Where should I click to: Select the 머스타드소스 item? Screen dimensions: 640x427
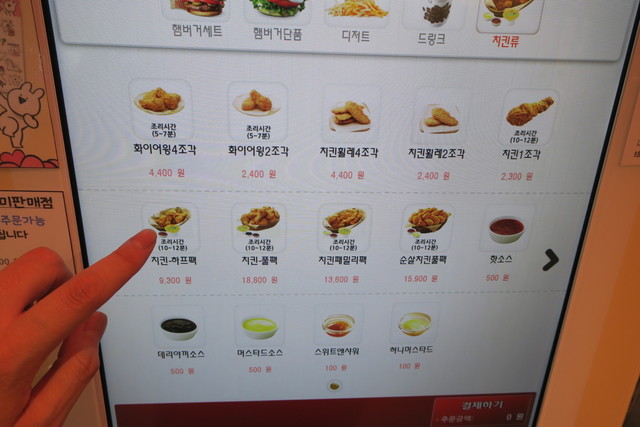click(259, 335)
